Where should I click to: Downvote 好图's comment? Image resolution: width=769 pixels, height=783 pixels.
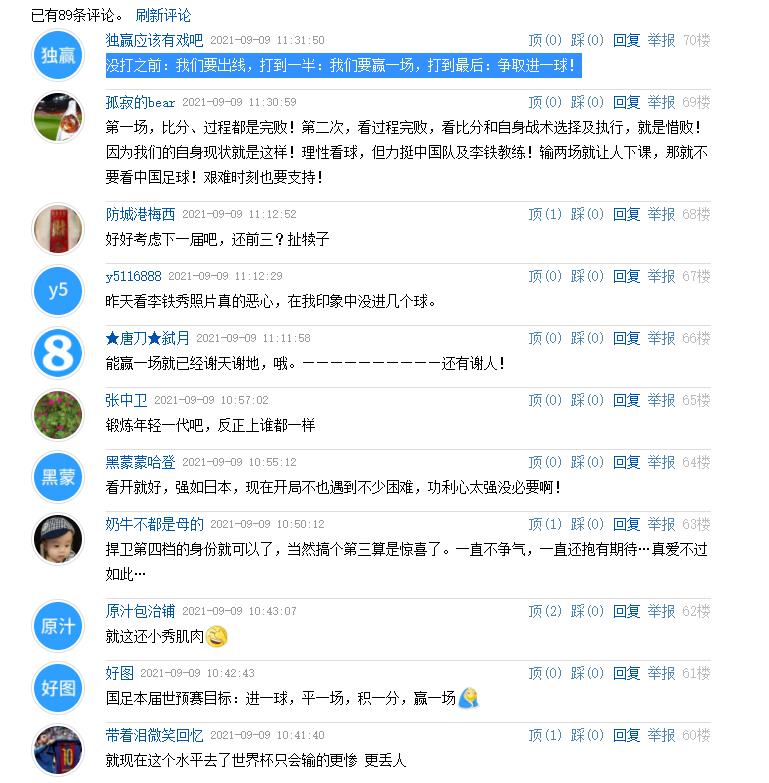[x=587, y=673]
